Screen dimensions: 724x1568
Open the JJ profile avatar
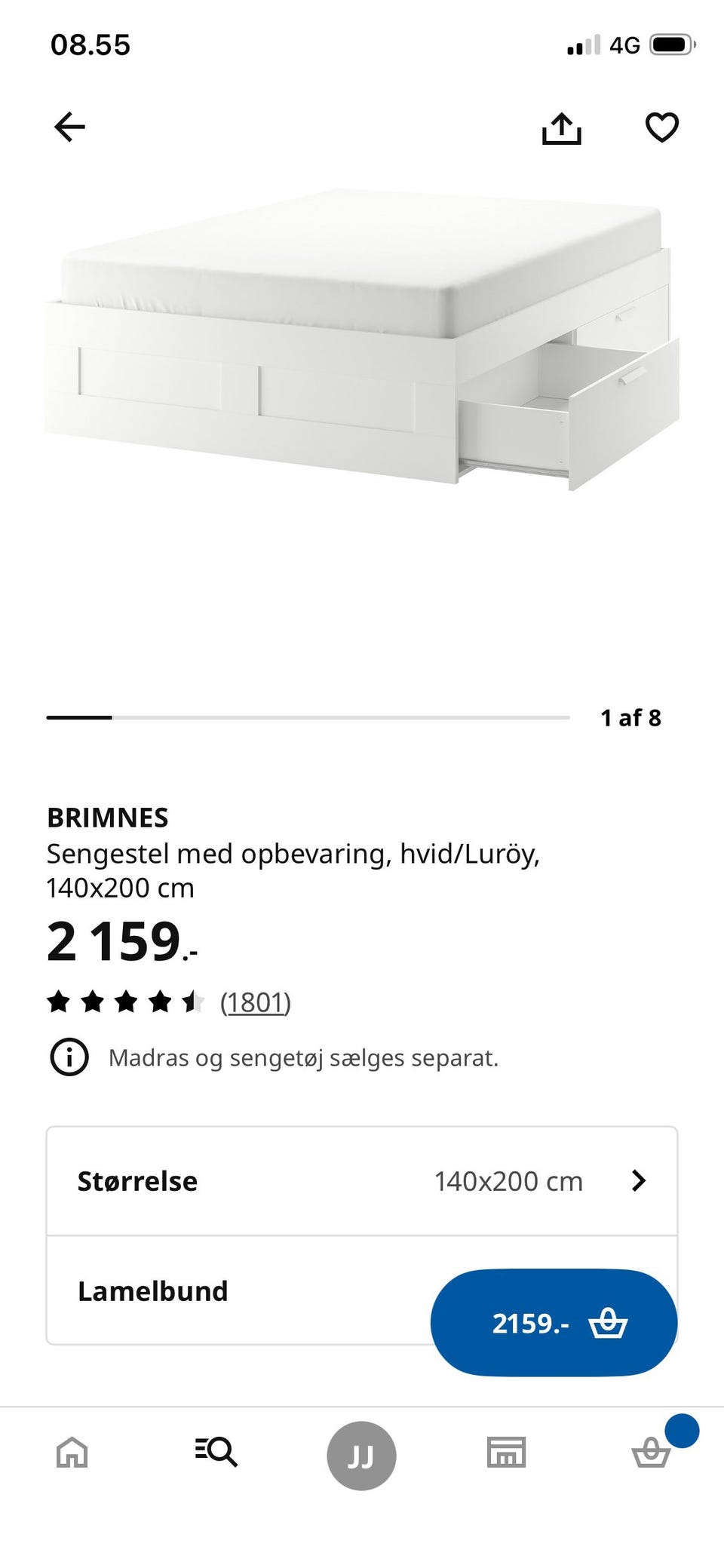(361, 1453)
